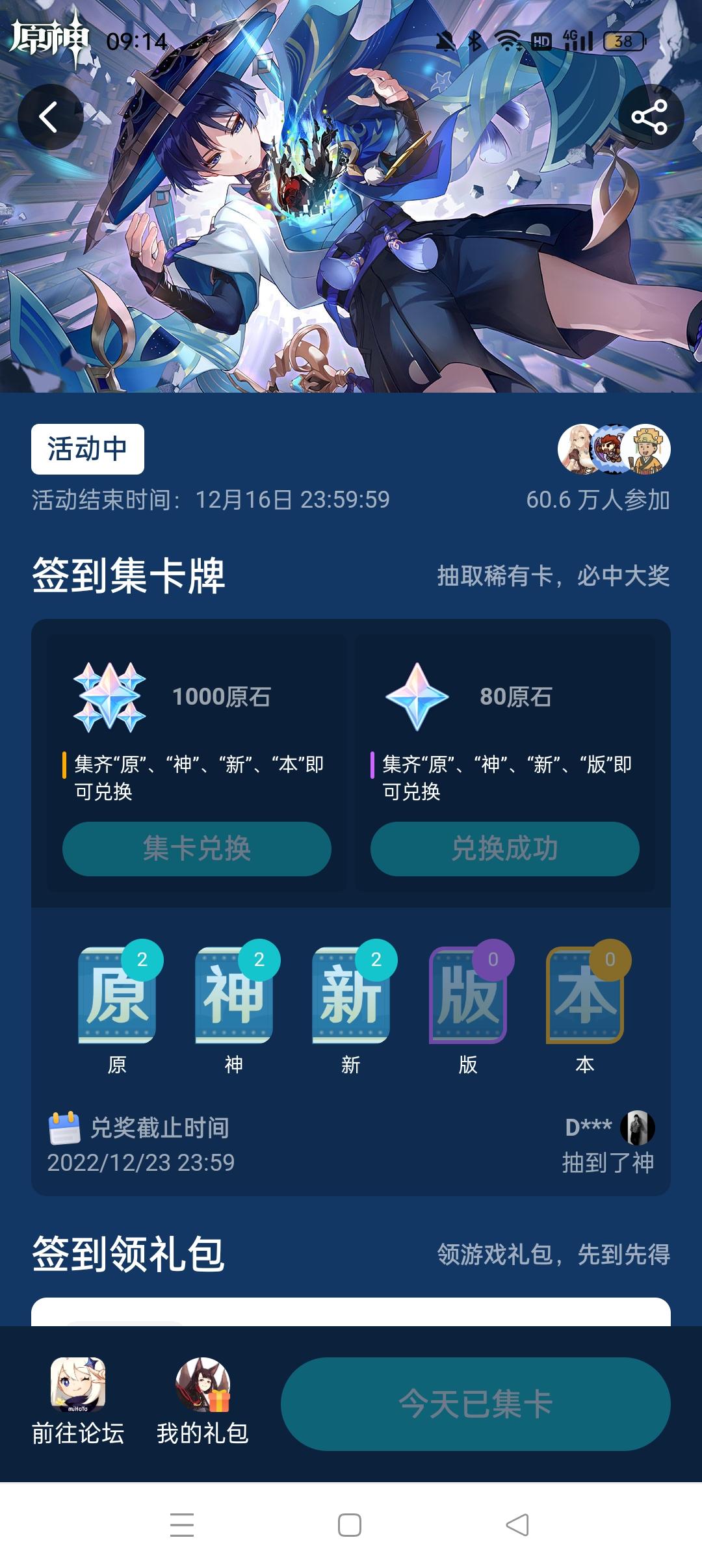The image size is (702, 1568).
Task: Select the 本 card showing 0
Action: click(583, 999)
